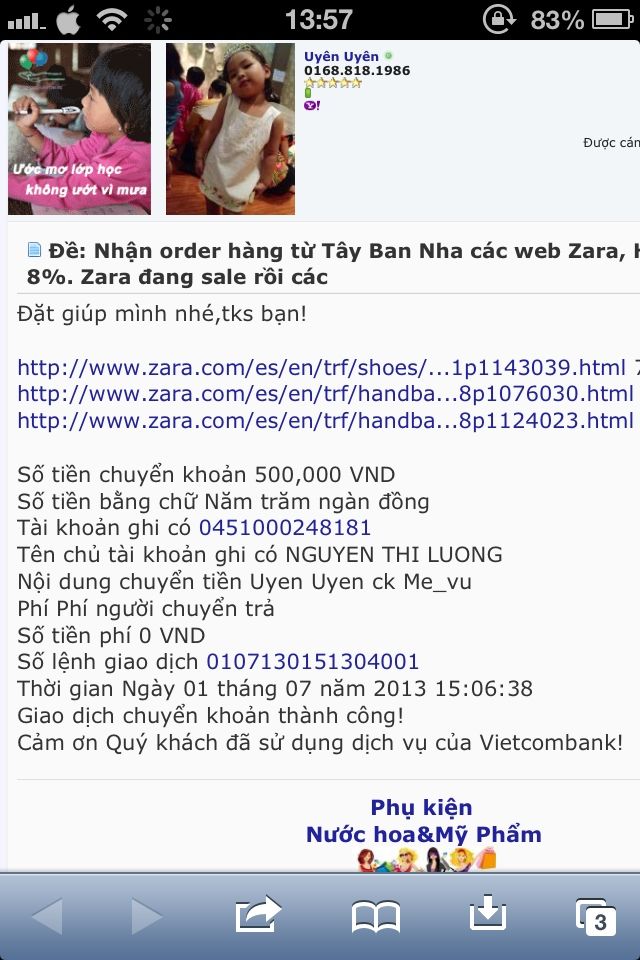
Task: Open the bookmarks book icon
Action: [375, 916]
